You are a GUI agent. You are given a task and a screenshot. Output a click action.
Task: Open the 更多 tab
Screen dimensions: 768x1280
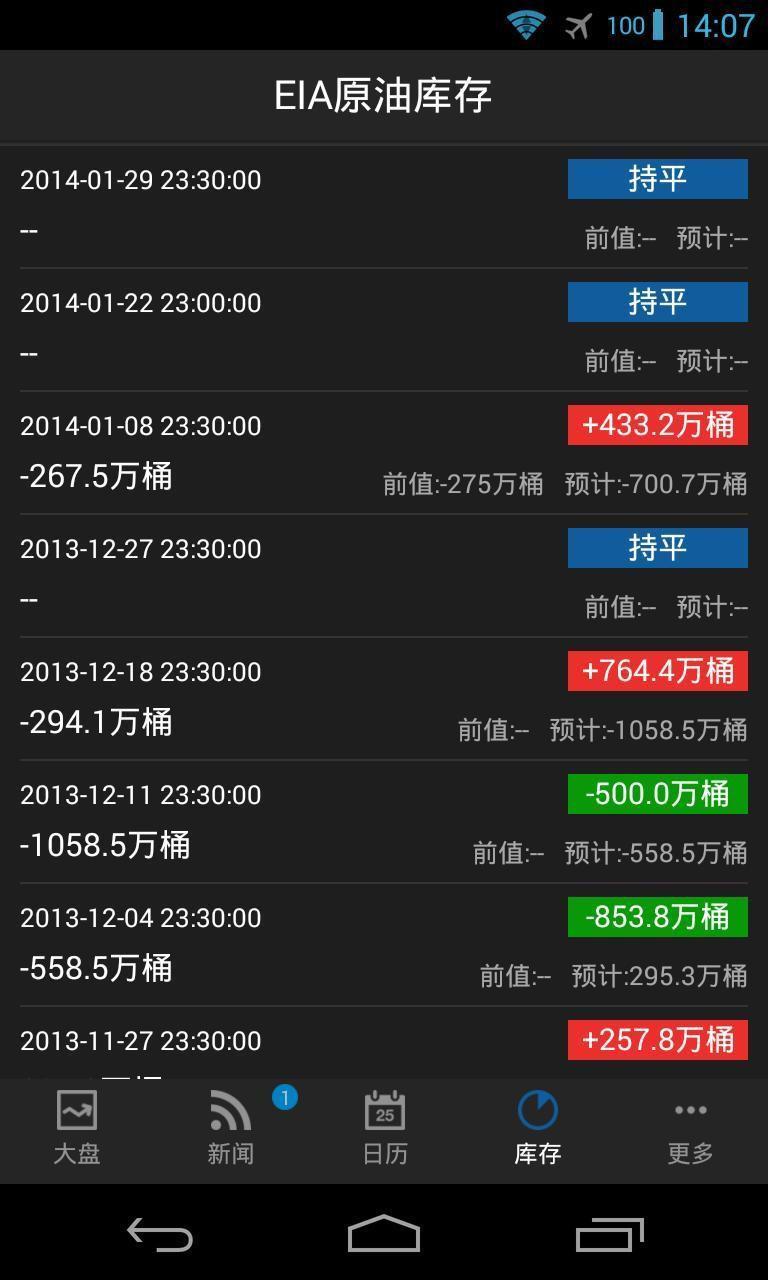(691, 1130)
